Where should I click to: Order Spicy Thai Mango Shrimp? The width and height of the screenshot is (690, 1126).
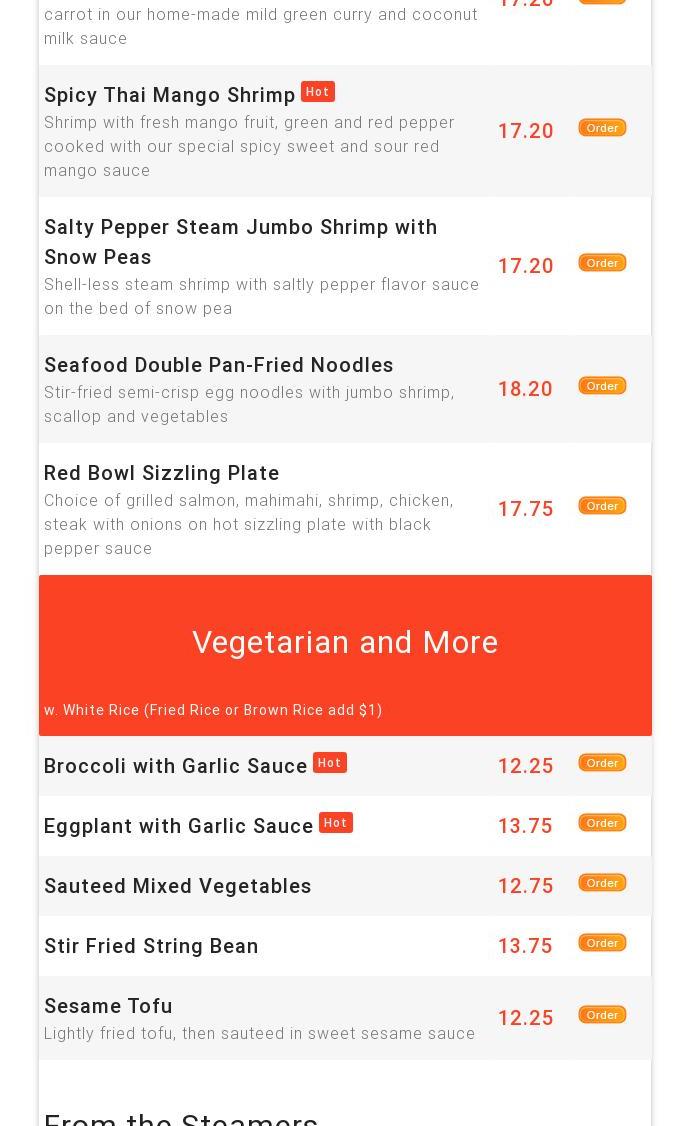tap(602, 128)
